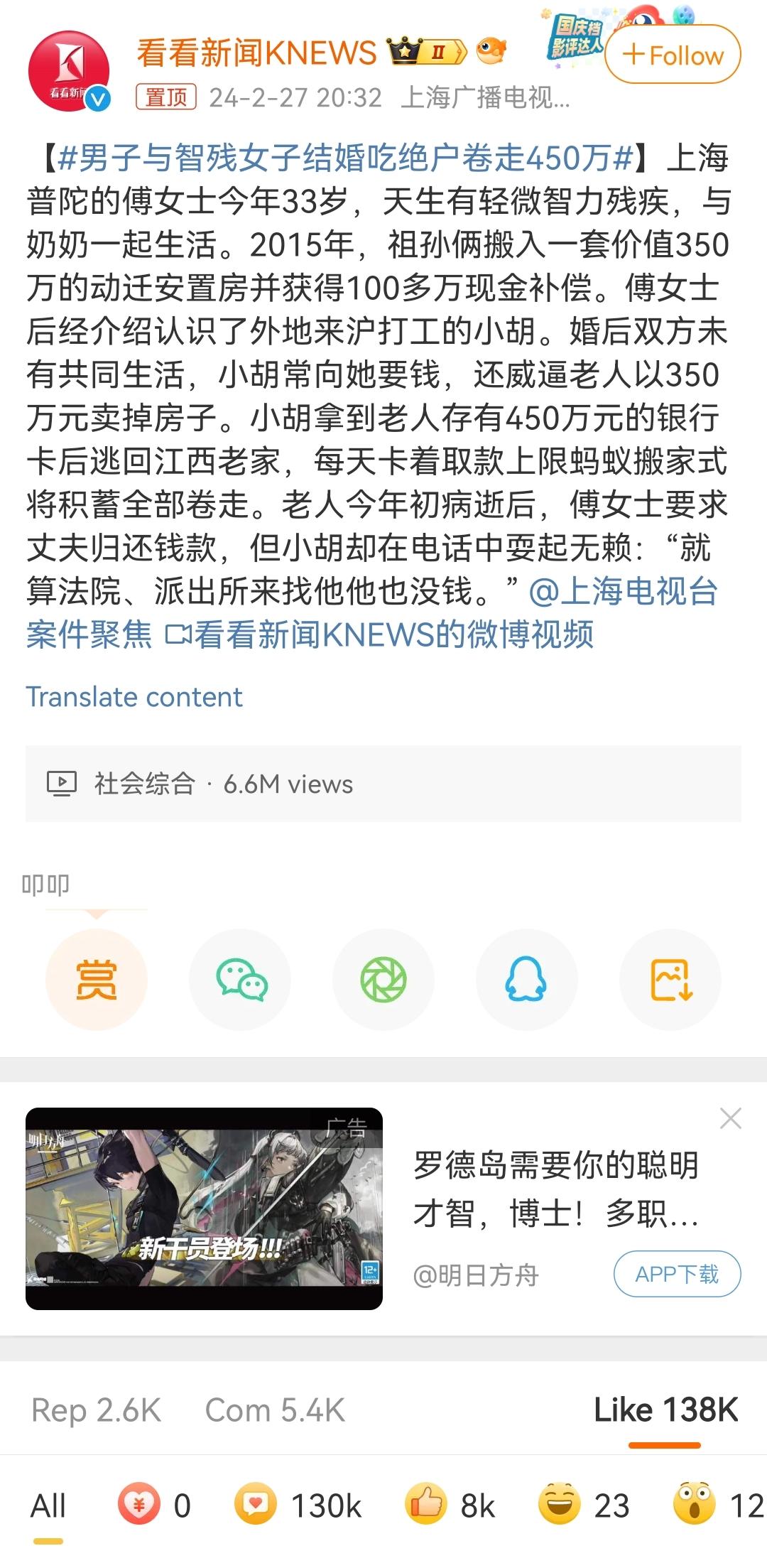Select the Like 138K tab
Image resolution: width=767 pixels, height=1568 pixels.
(665, 1410)
